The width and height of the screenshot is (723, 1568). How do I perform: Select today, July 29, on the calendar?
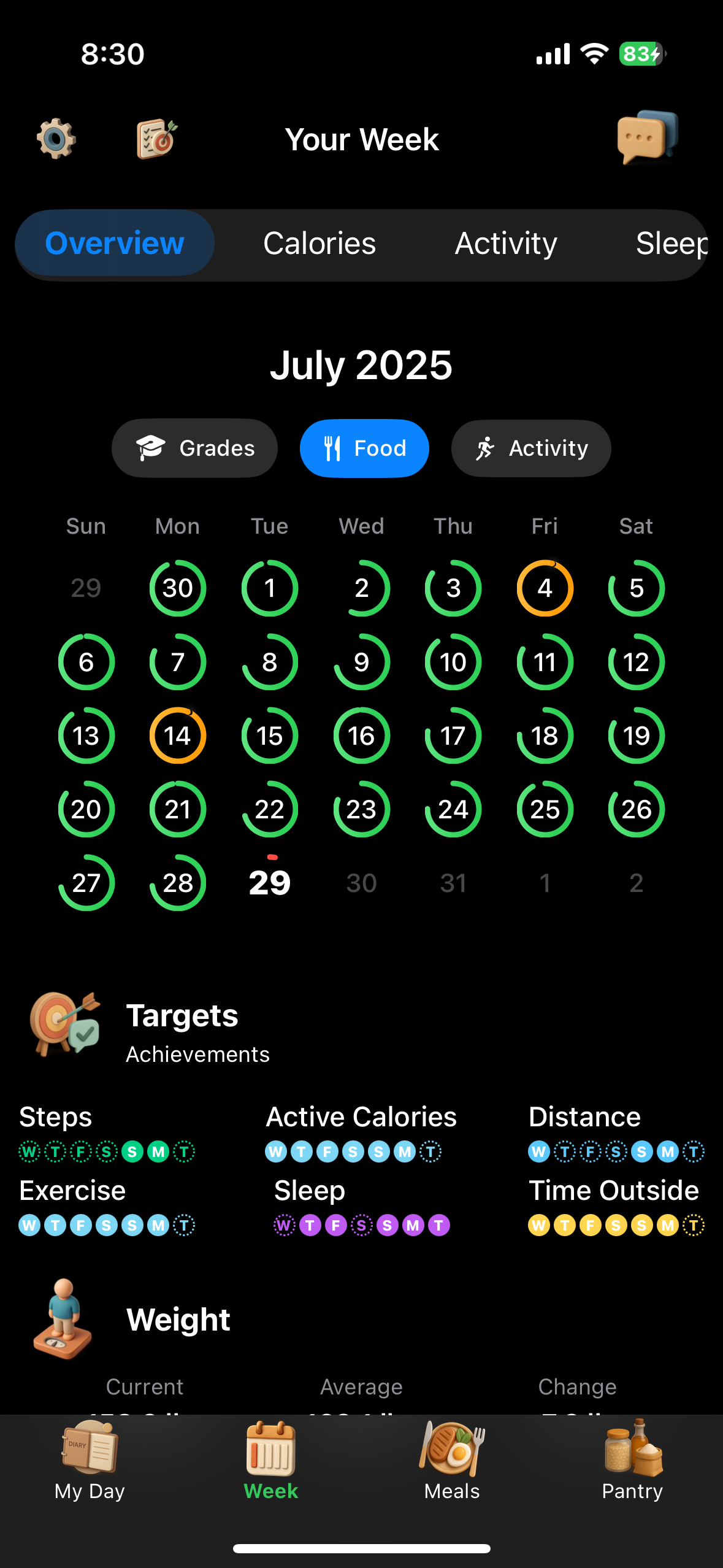coord(270,882)
